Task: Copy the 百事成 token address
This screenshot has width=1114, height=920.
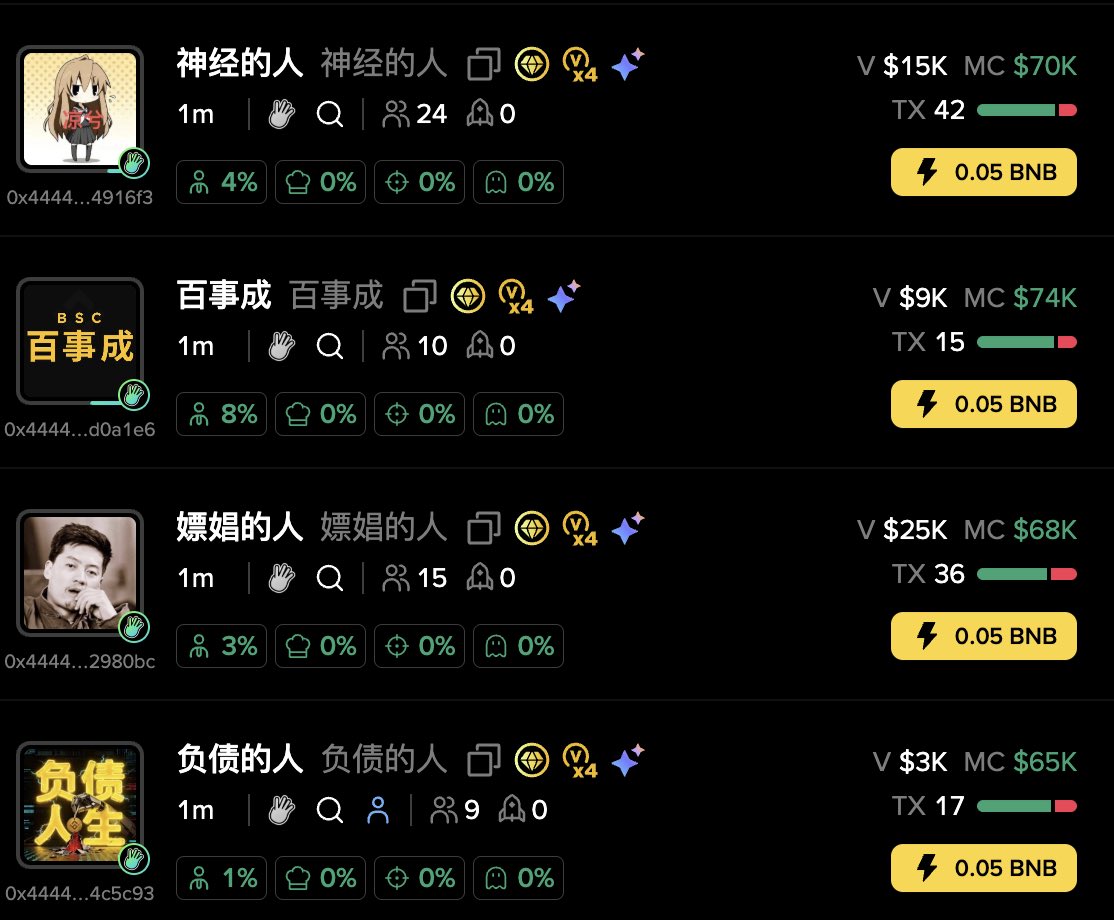Action: (420, 297)
